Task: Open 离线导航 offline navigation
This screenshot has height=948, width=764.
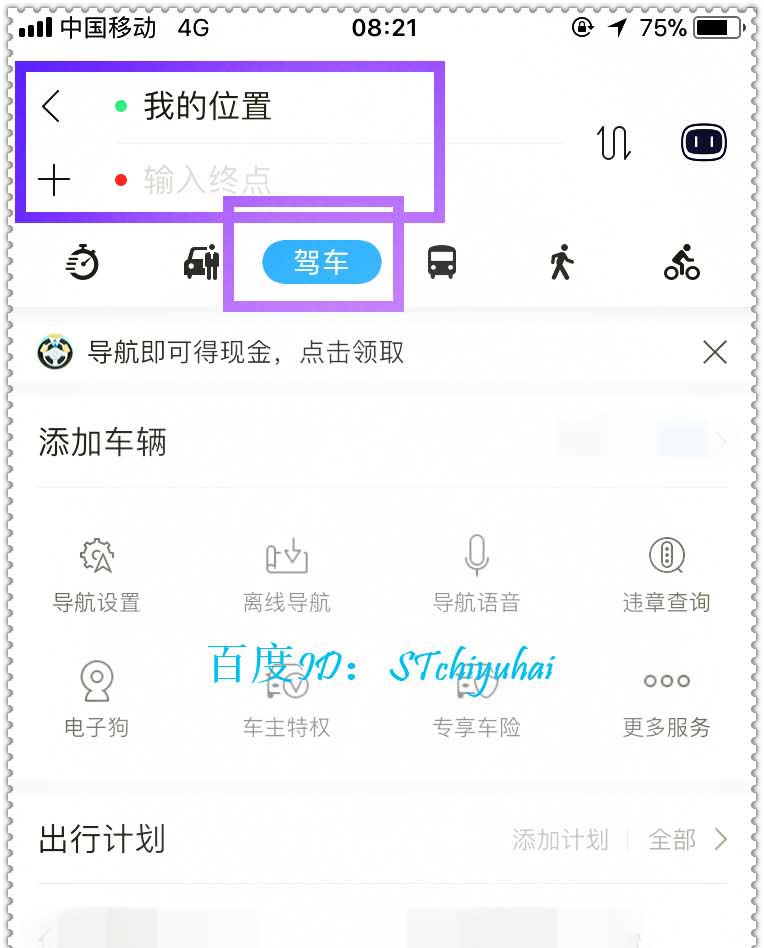Action: 286,574
